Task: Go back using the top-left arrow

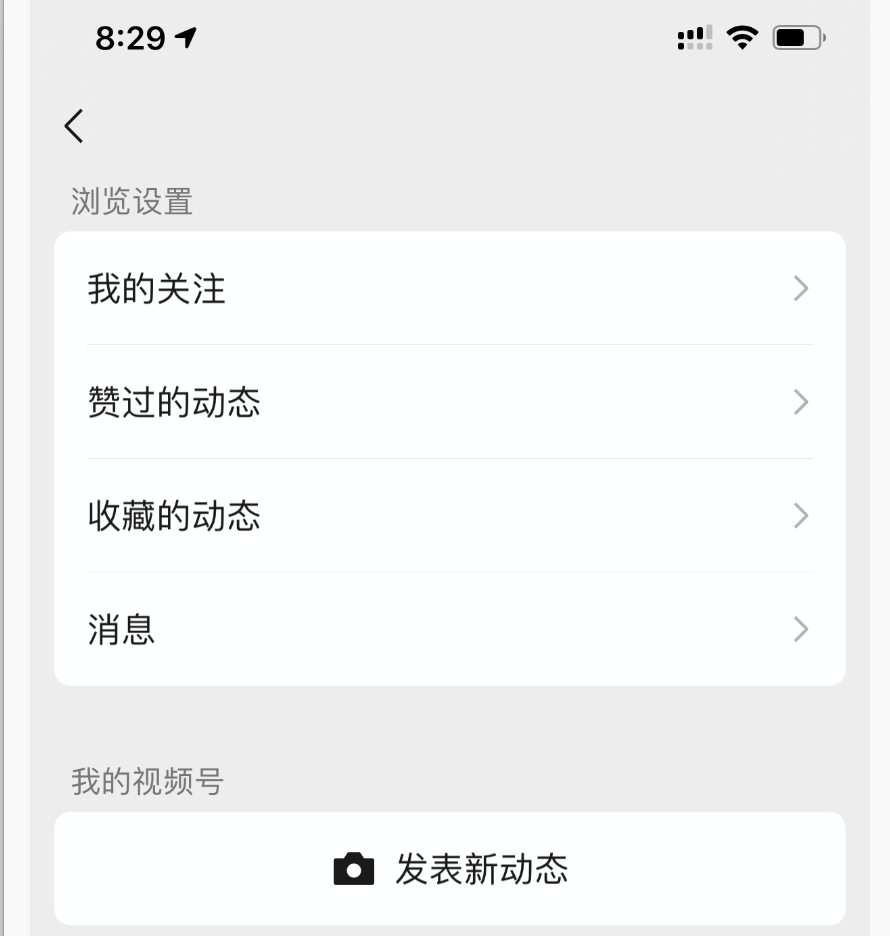Action: click(x=74, y=126)
